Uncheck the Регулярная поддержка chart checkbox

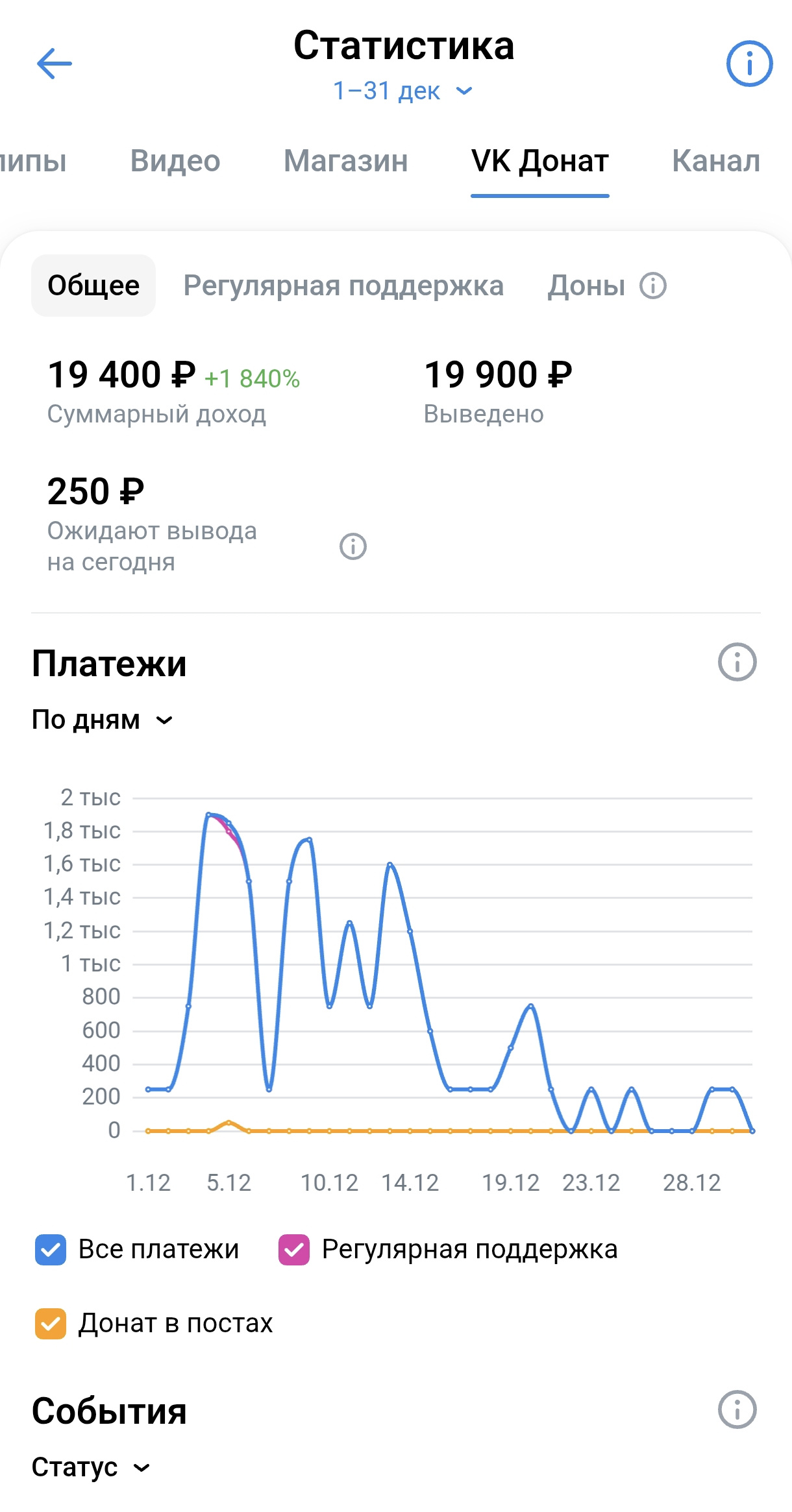(x=294, y=1250)
